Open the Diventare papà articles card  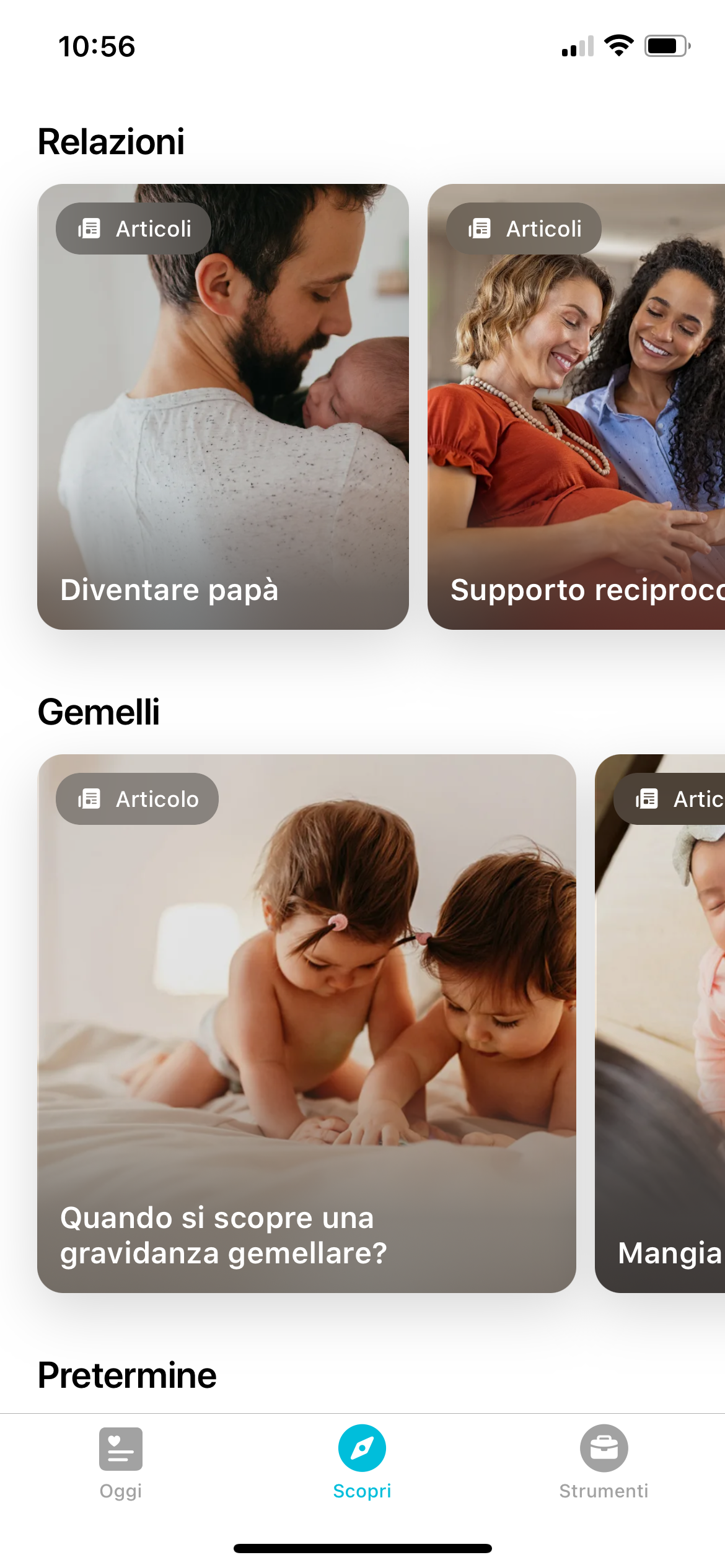pos(223,406)
